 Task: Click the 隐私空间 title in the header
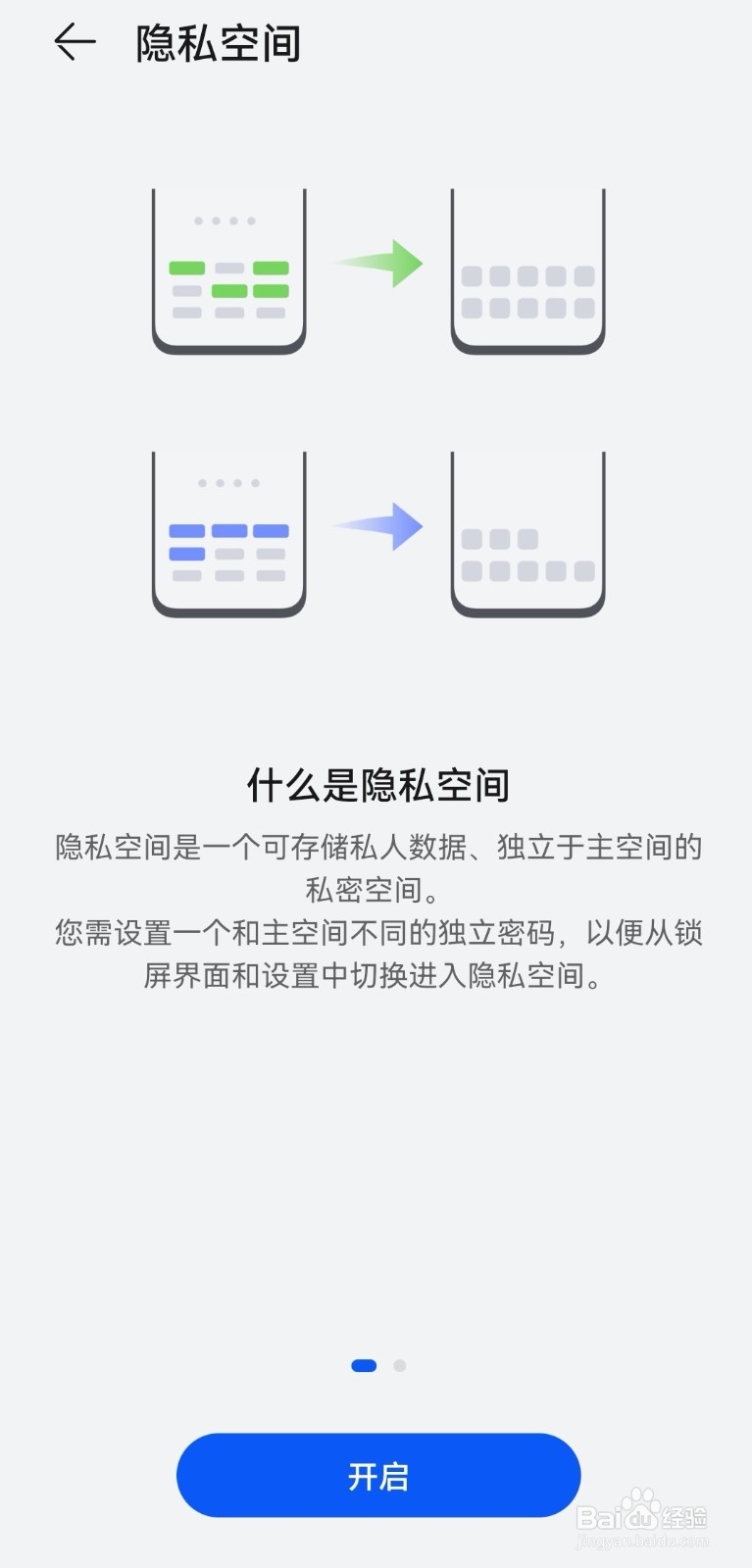[x=218, y=43]
